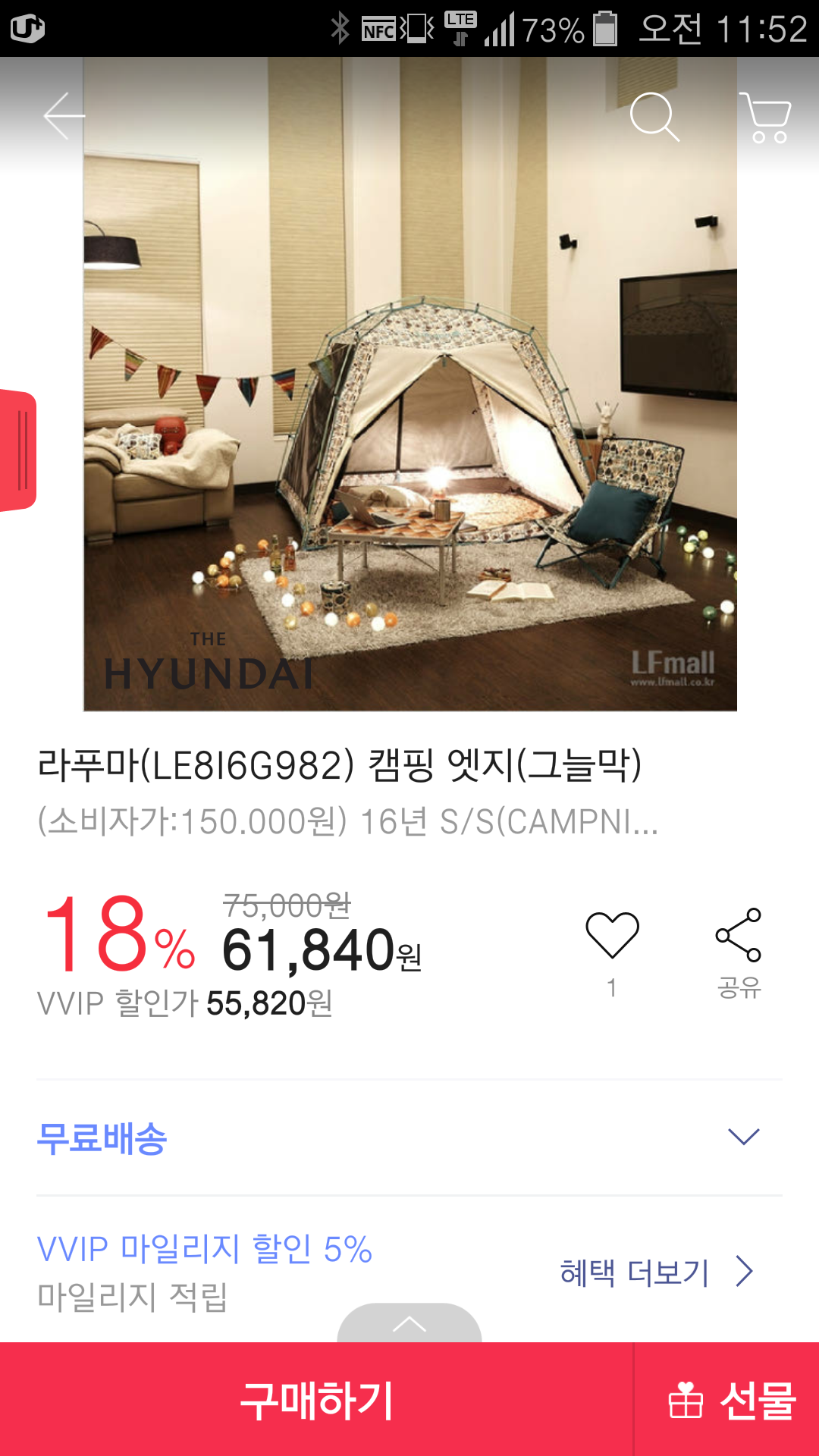Expand the 무료배송 shipping details
The height and width of the screenshot is (1456, 819).
743,1137
